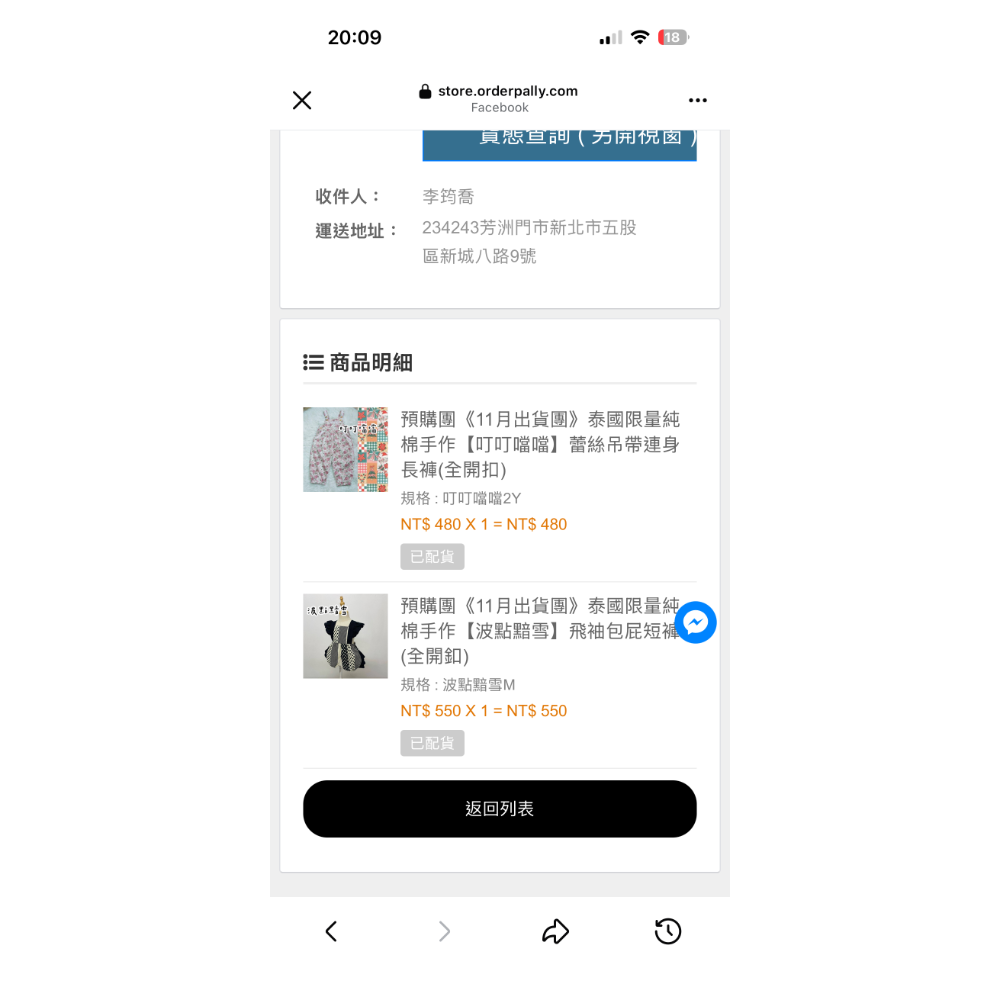Go back to the previous page
Image resolution: width=1000 pixels, height=1000 pixels.
click(331, 932)
